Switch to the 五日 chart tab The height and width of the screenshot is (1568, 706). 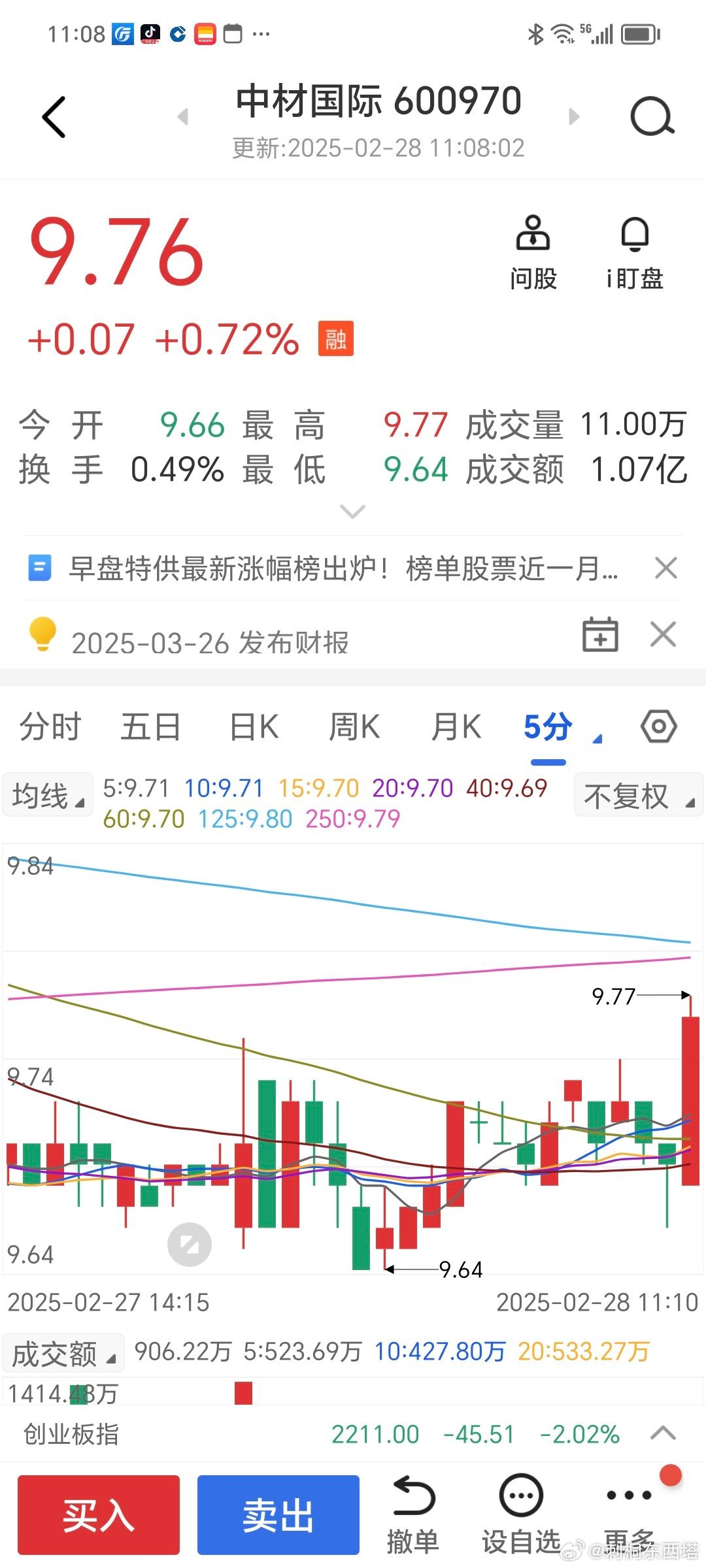pos(151,727)
